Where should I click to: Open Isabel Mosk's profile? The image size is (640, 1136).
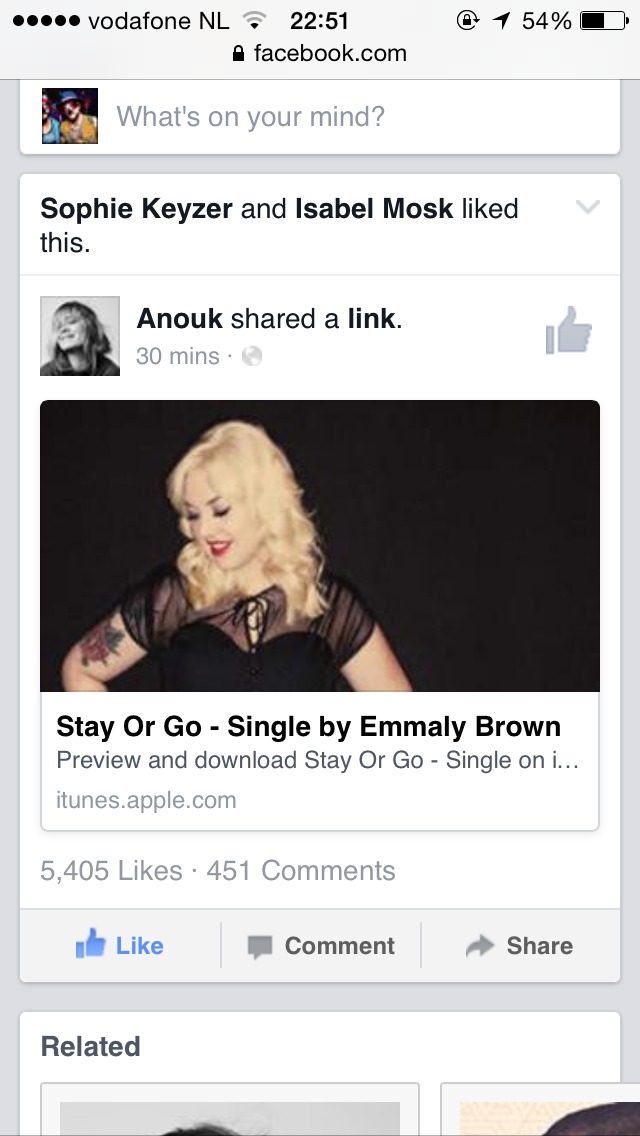[374, 209]
